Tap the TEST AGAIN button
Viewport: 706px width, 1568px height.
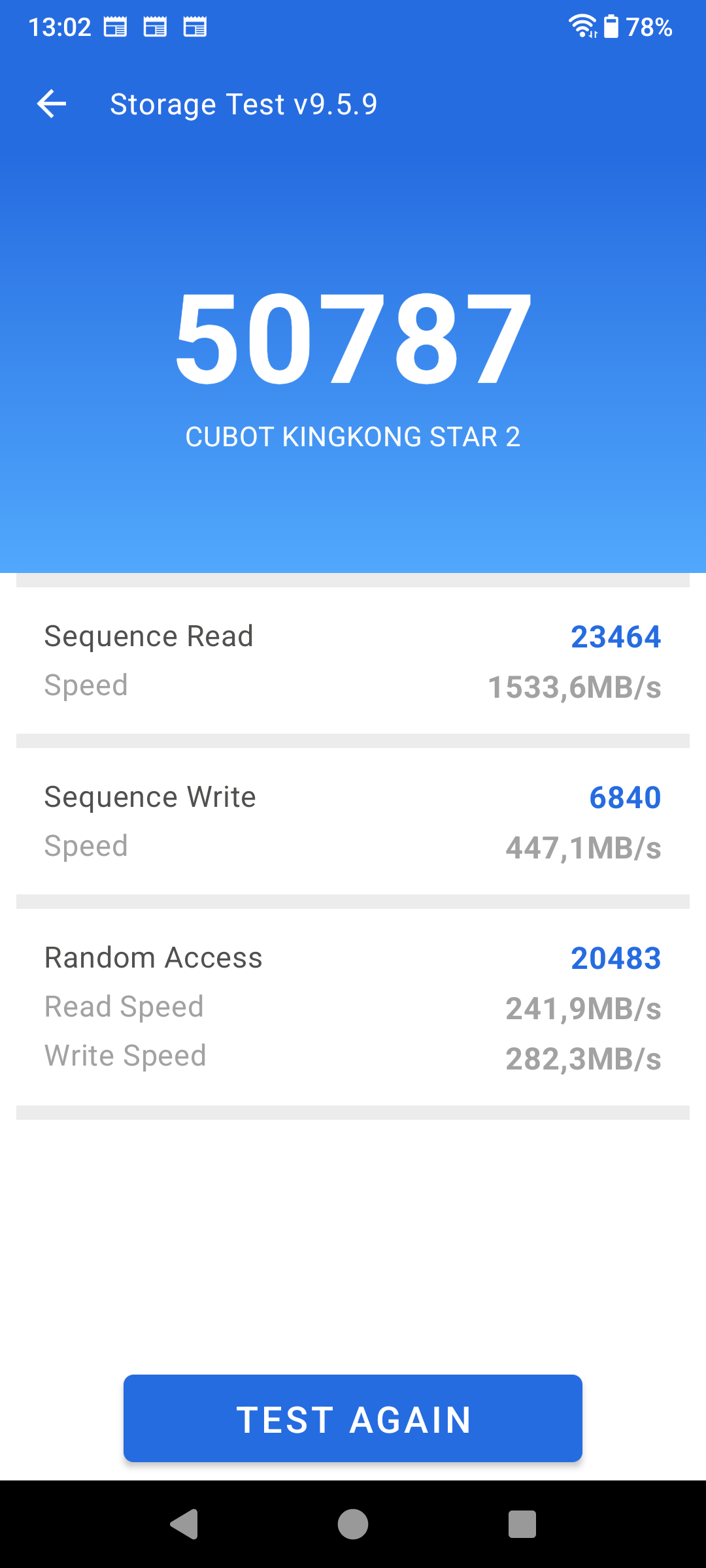[x=353, y=1418]
